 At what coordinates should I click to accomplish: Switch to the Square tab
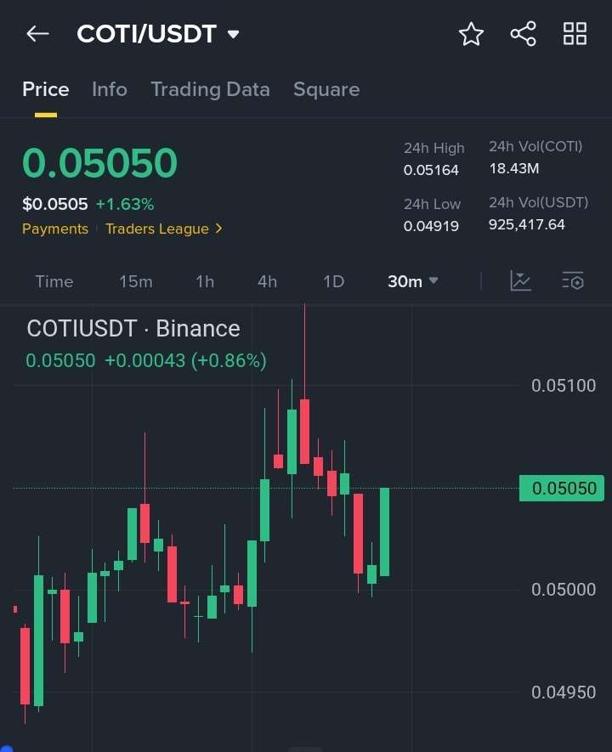pos(326,89)
